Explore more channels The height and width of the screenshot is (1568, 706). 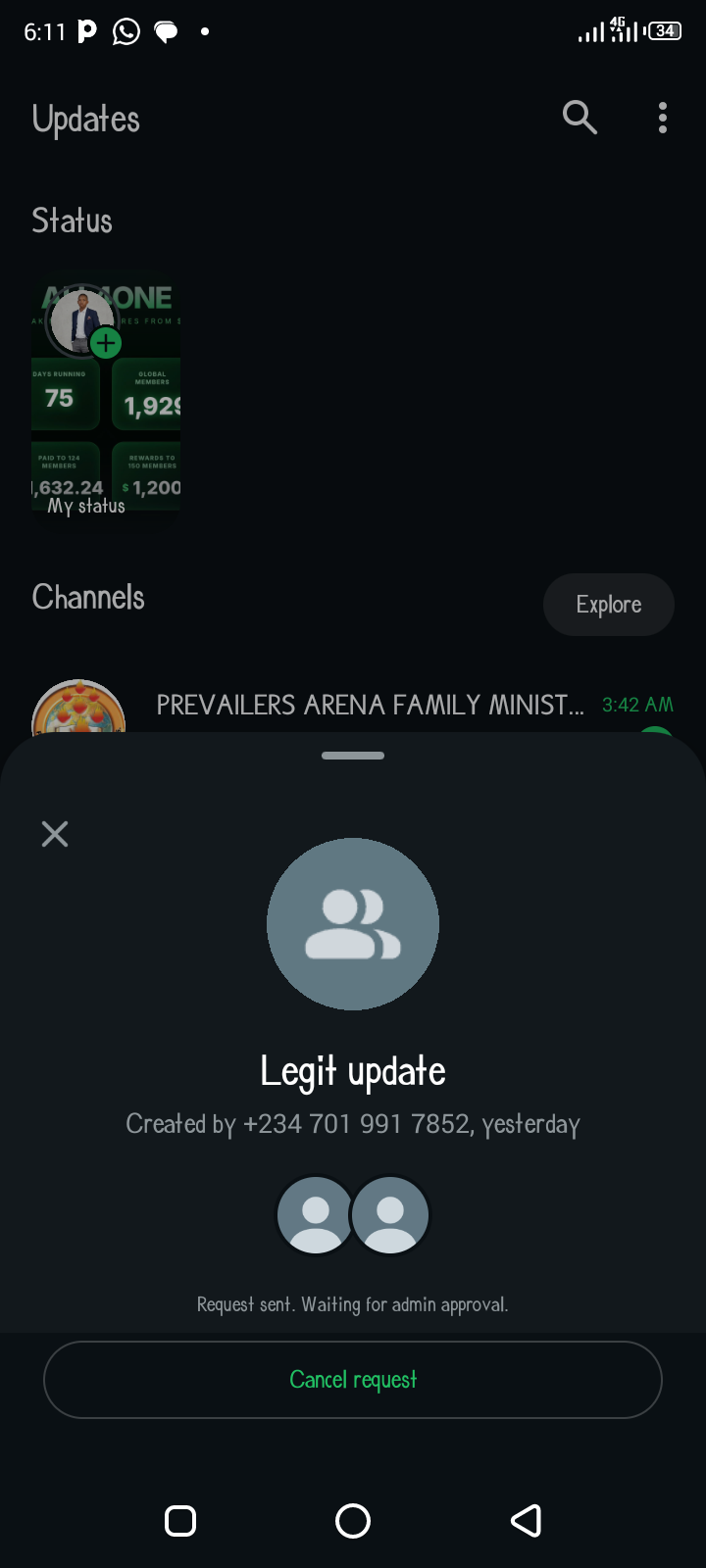(x=608, y=605)
